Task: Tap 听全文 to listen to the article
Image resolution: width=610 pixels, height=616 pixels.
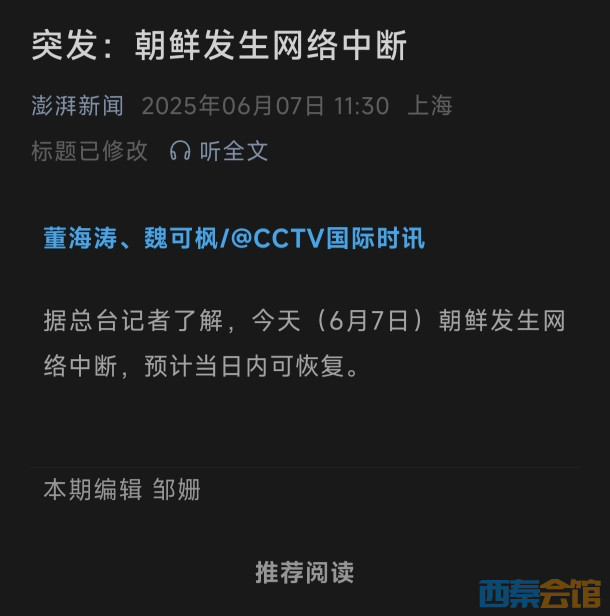Action: 220,151
